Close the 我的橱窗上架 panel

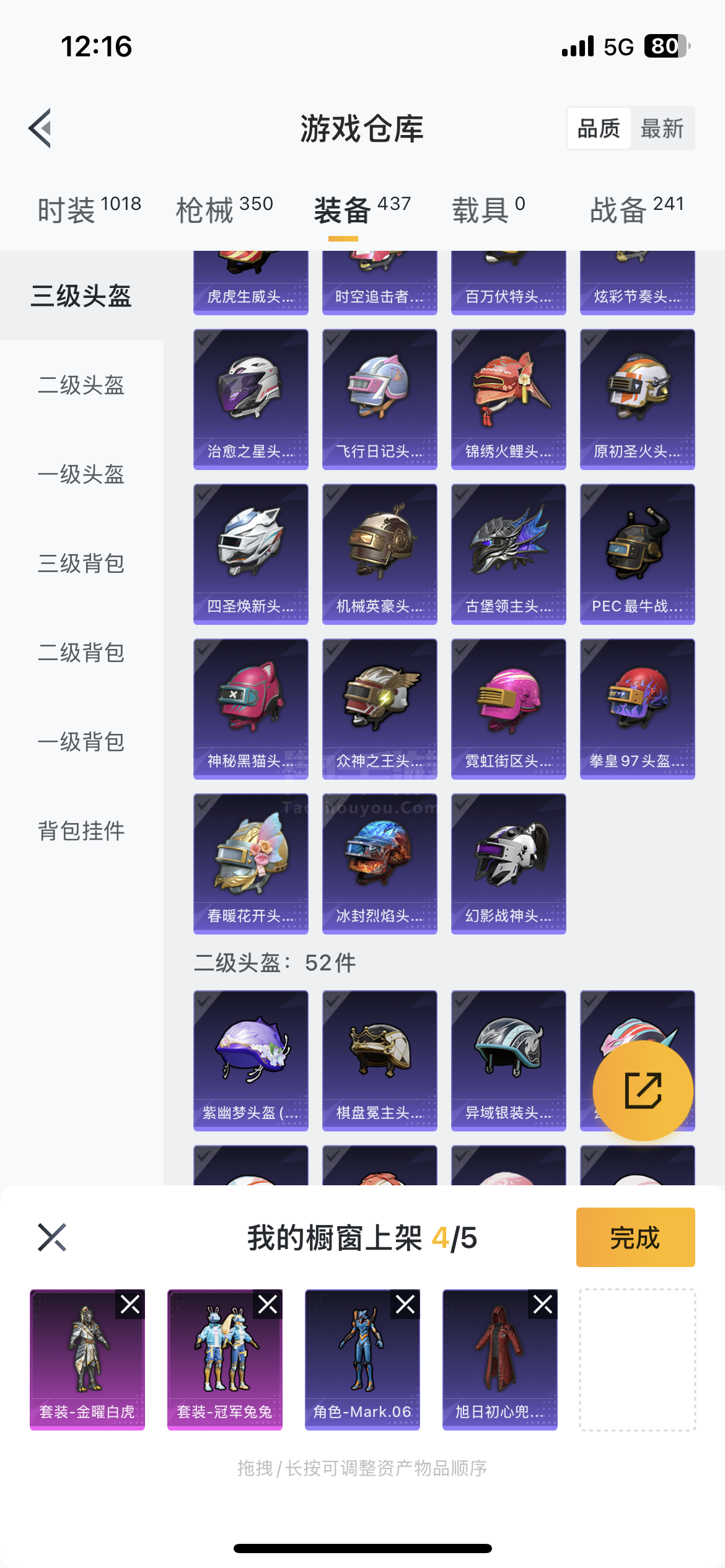pyautogui.click(x=52, y=1237)
